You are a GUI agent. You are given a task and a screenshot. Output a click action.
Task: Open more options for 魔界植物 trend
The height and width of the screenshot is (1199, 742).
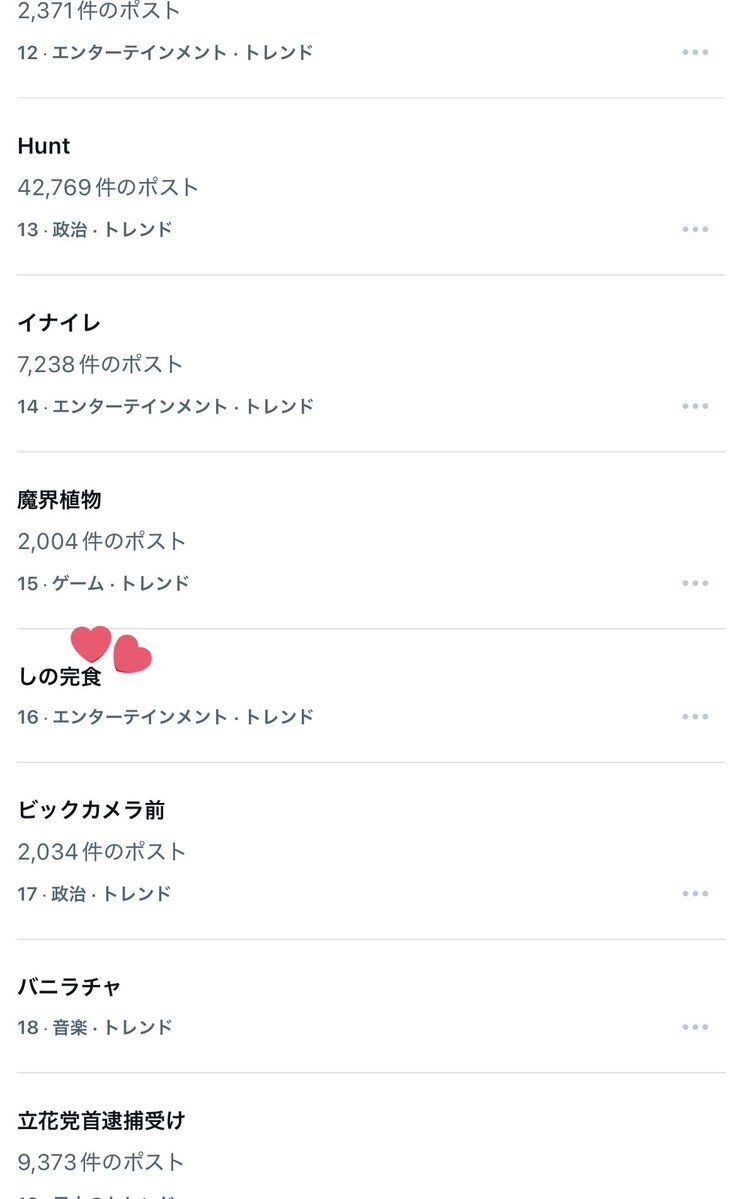click(695, 583)
